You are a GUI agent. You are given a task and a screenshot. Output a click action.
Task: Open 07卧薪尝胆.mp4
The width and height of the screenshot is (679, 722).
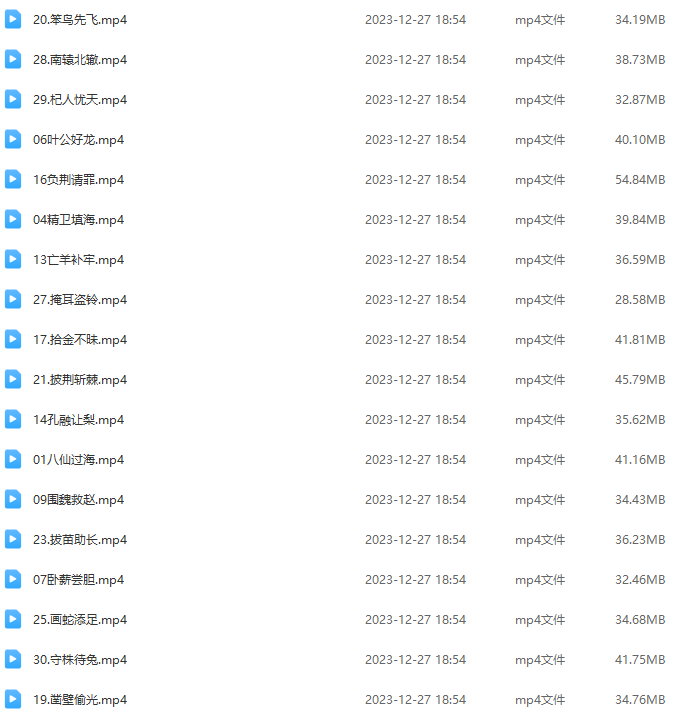(x=78, y=580)
